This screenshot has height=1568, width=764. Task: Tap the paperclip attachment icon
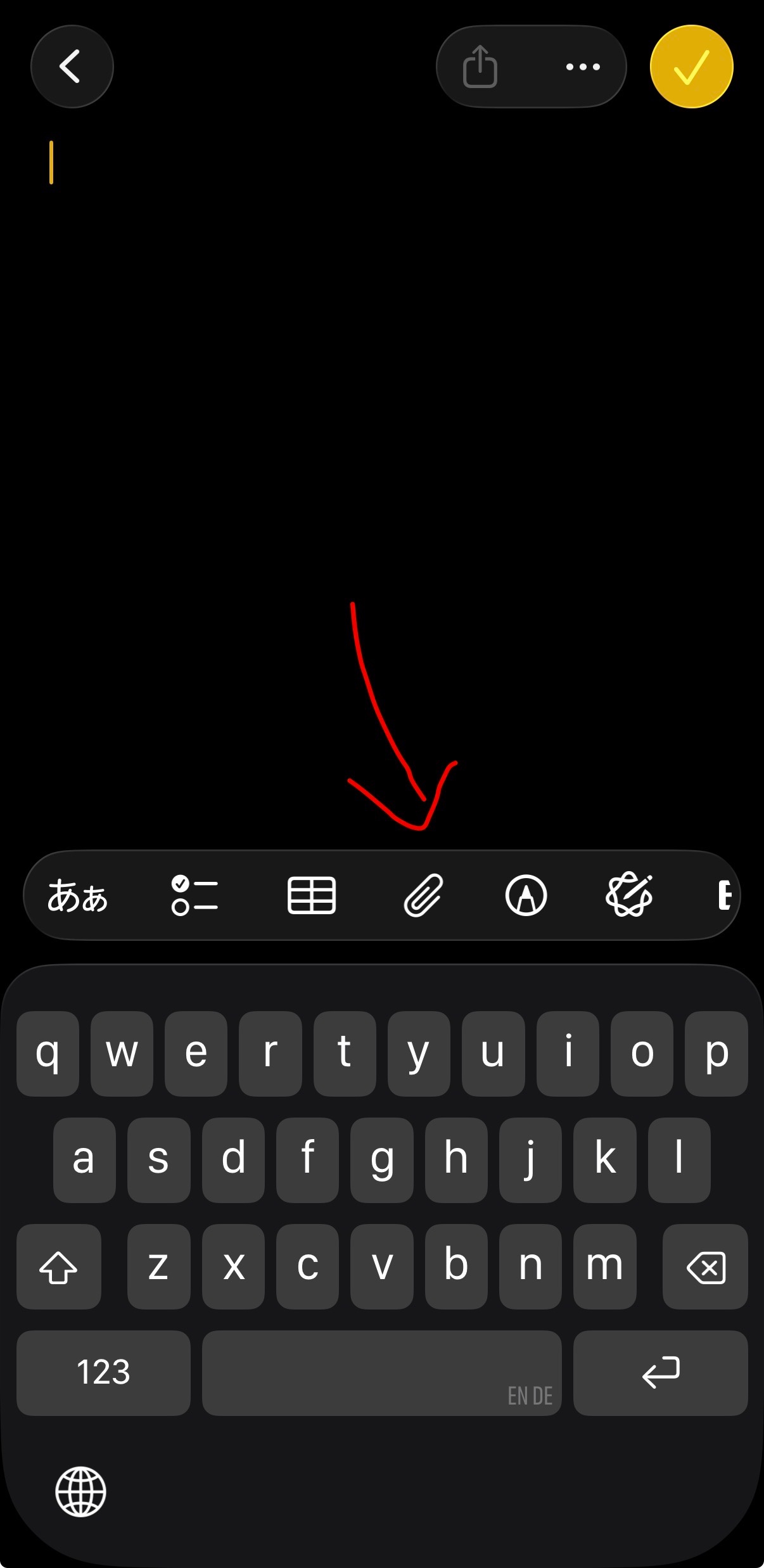423,896
